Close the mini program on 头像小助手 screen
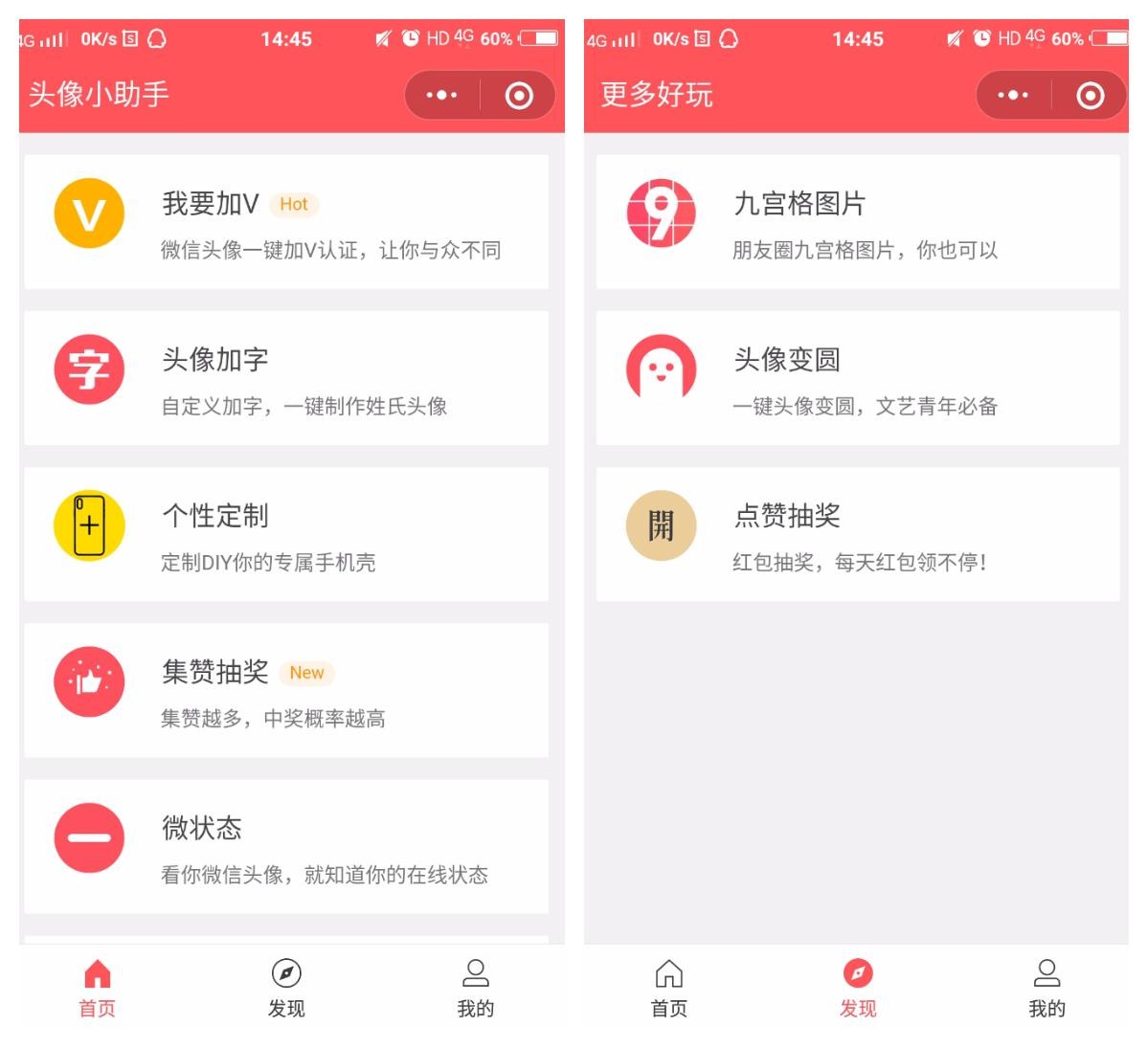The width and height of the screenshot is (1148, 1048). (x=519, y=96)
